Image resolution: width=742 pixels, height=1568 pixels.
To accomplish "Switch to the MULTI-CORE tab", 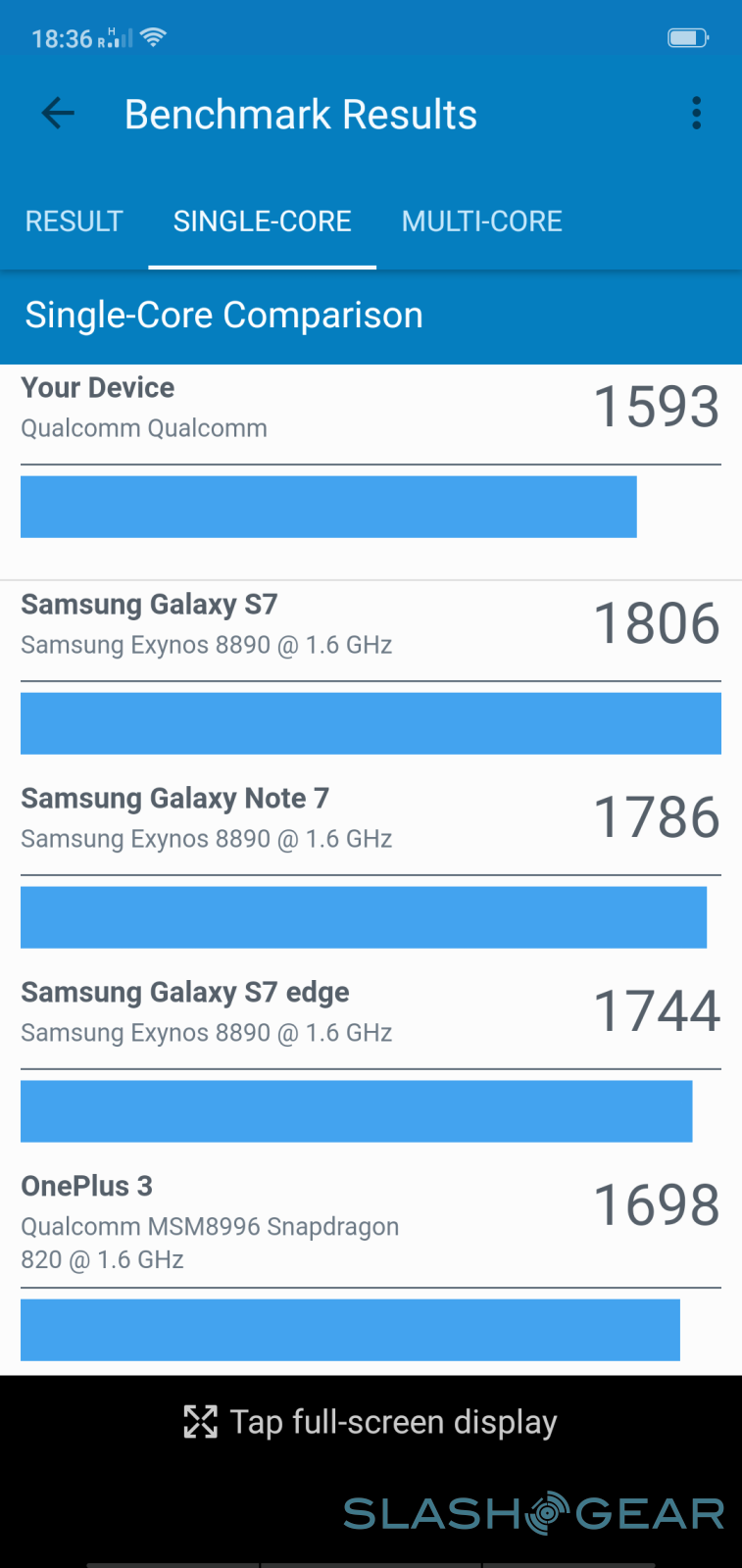I will 481,221.
